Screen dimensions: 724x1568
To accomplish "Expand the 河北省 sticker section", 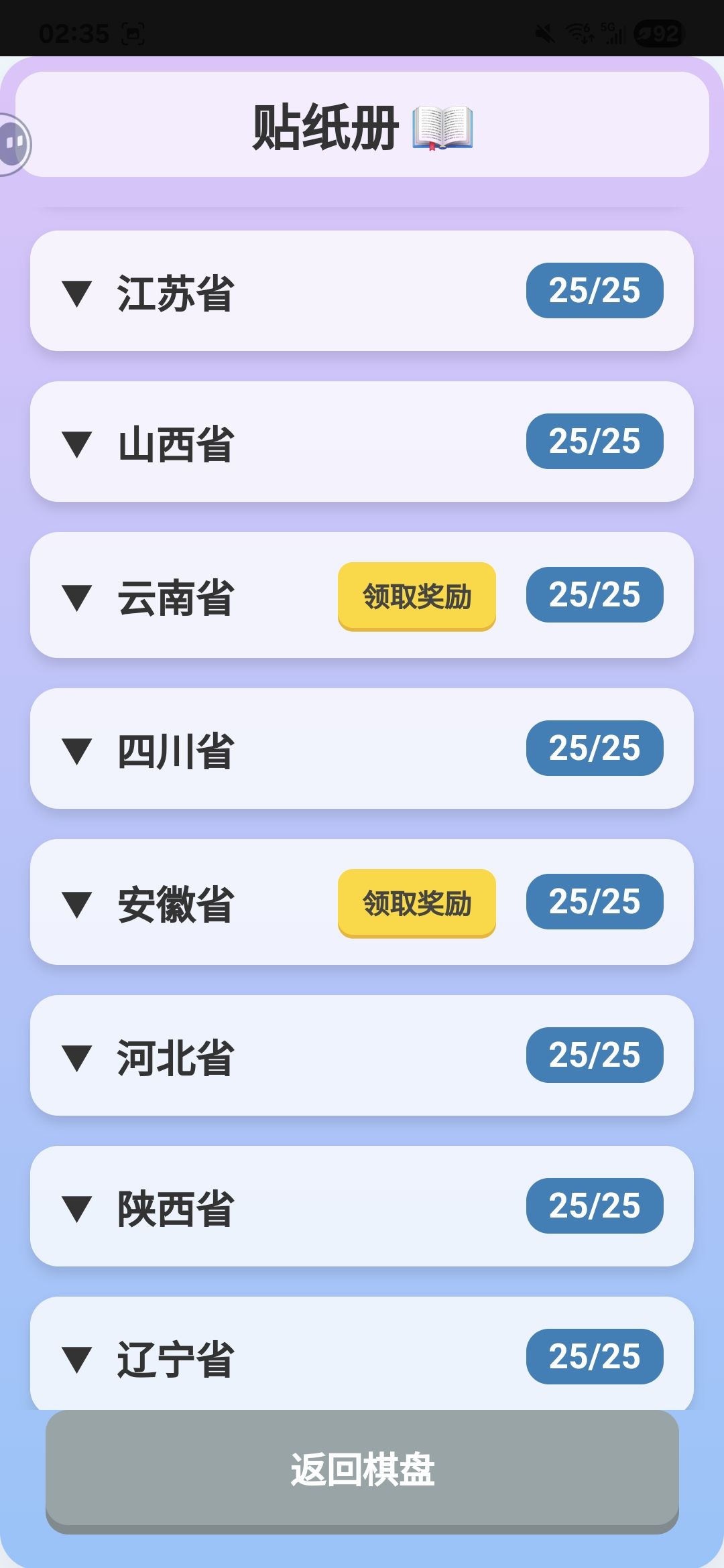I will pyautogui.click(x=362, y=1055).
